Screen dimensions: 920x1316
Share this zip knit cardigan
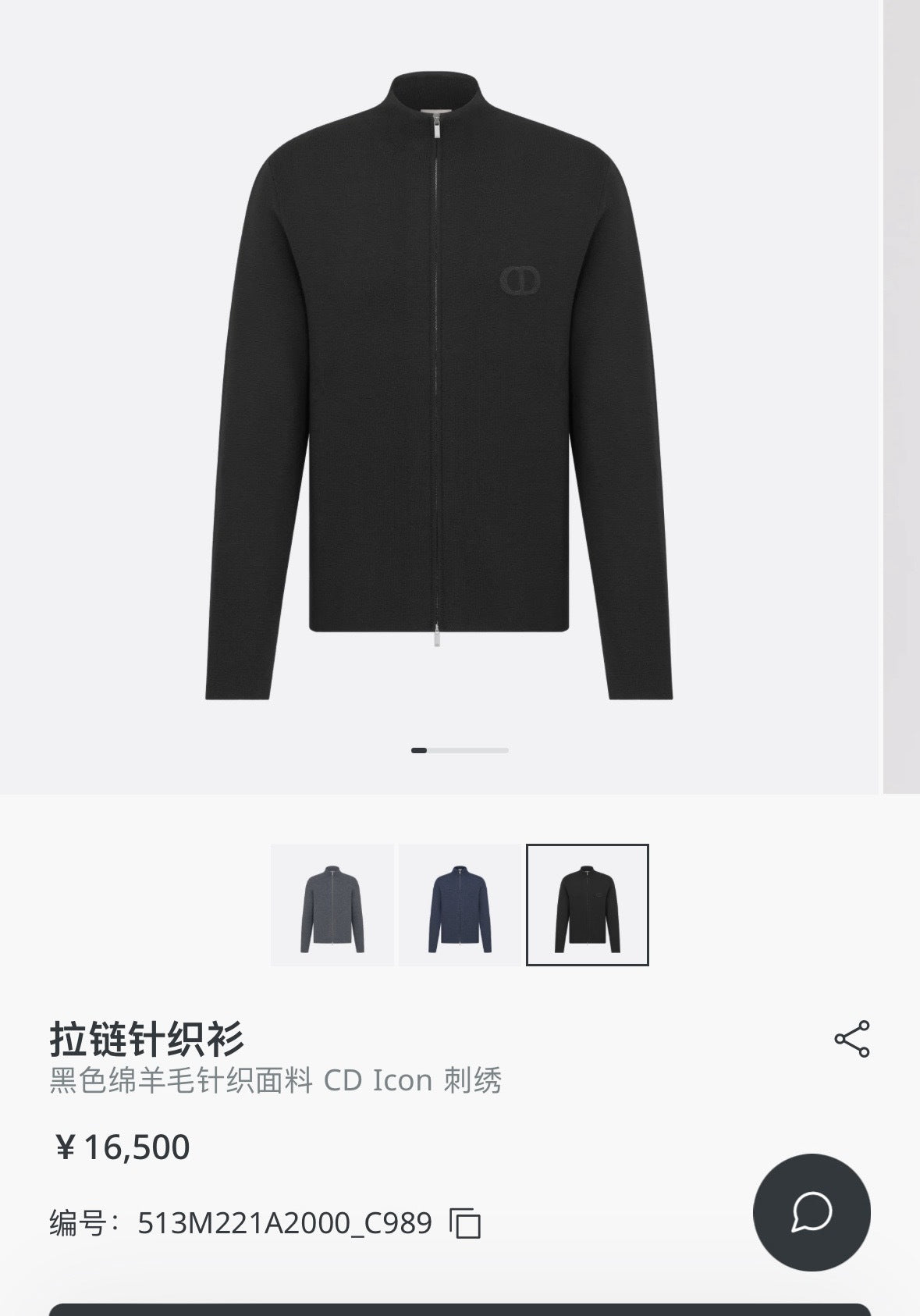pyautogui.click(x=851, y=1039)
